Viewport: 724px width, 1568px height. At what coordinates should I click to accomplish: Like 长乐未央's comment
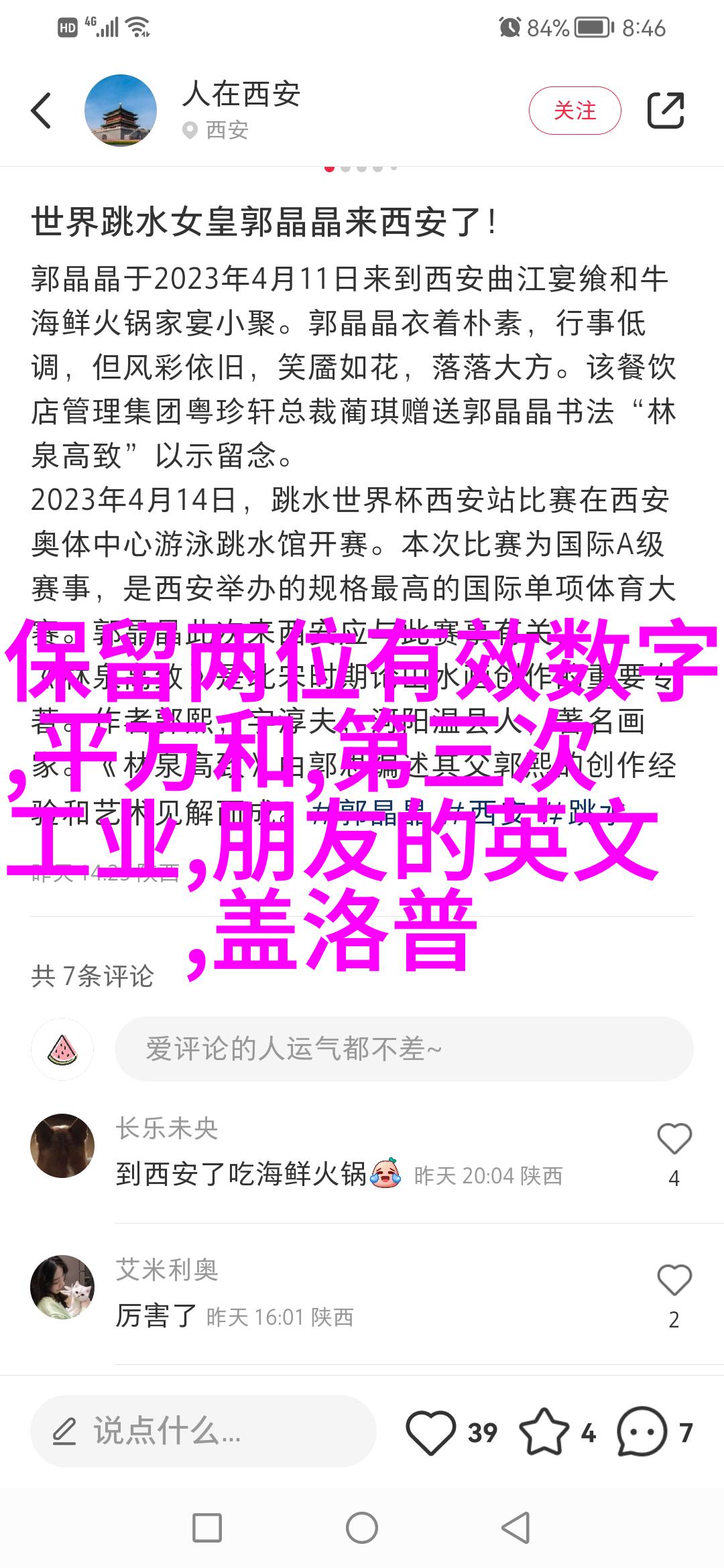[674, 1139]
